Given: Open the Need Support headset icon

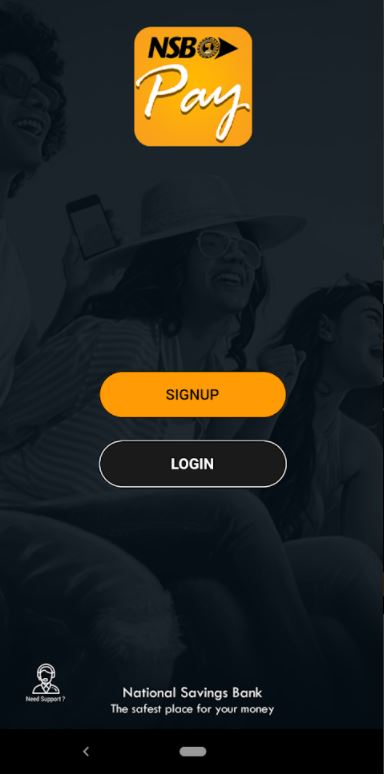Looking at the screenshot, I should tap(45, 683).
